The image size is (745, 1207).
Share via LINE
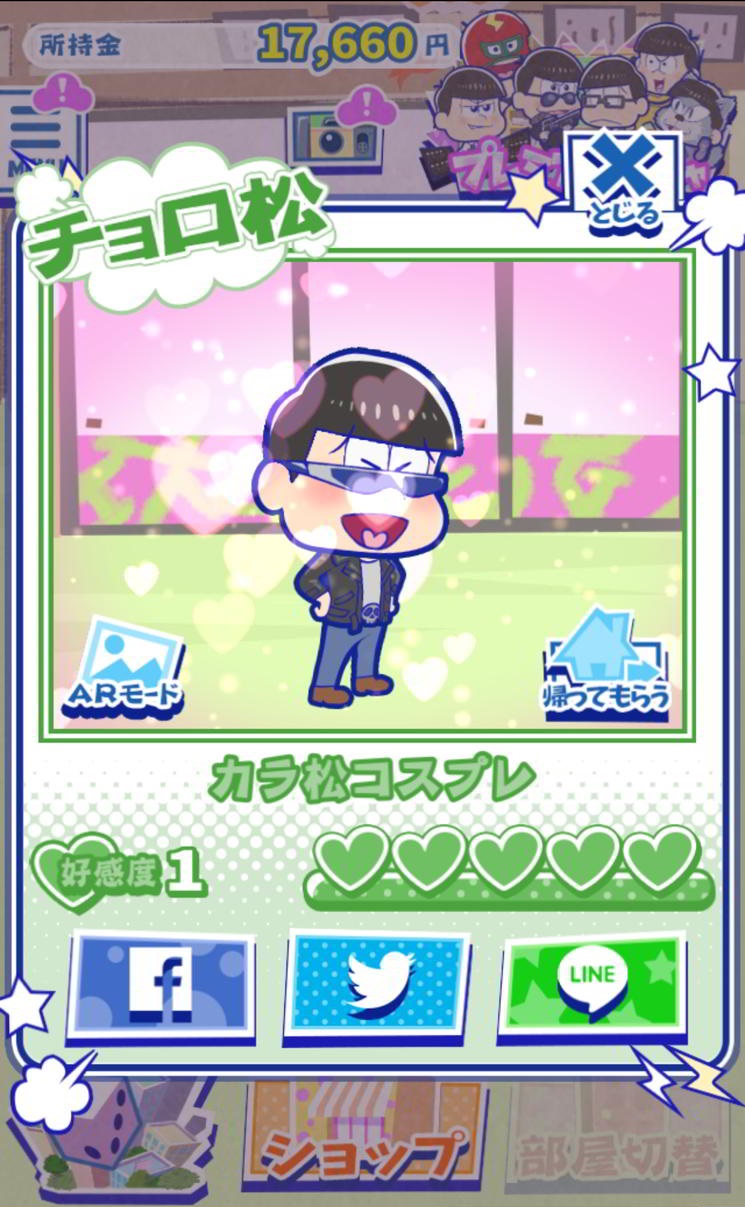592,982
